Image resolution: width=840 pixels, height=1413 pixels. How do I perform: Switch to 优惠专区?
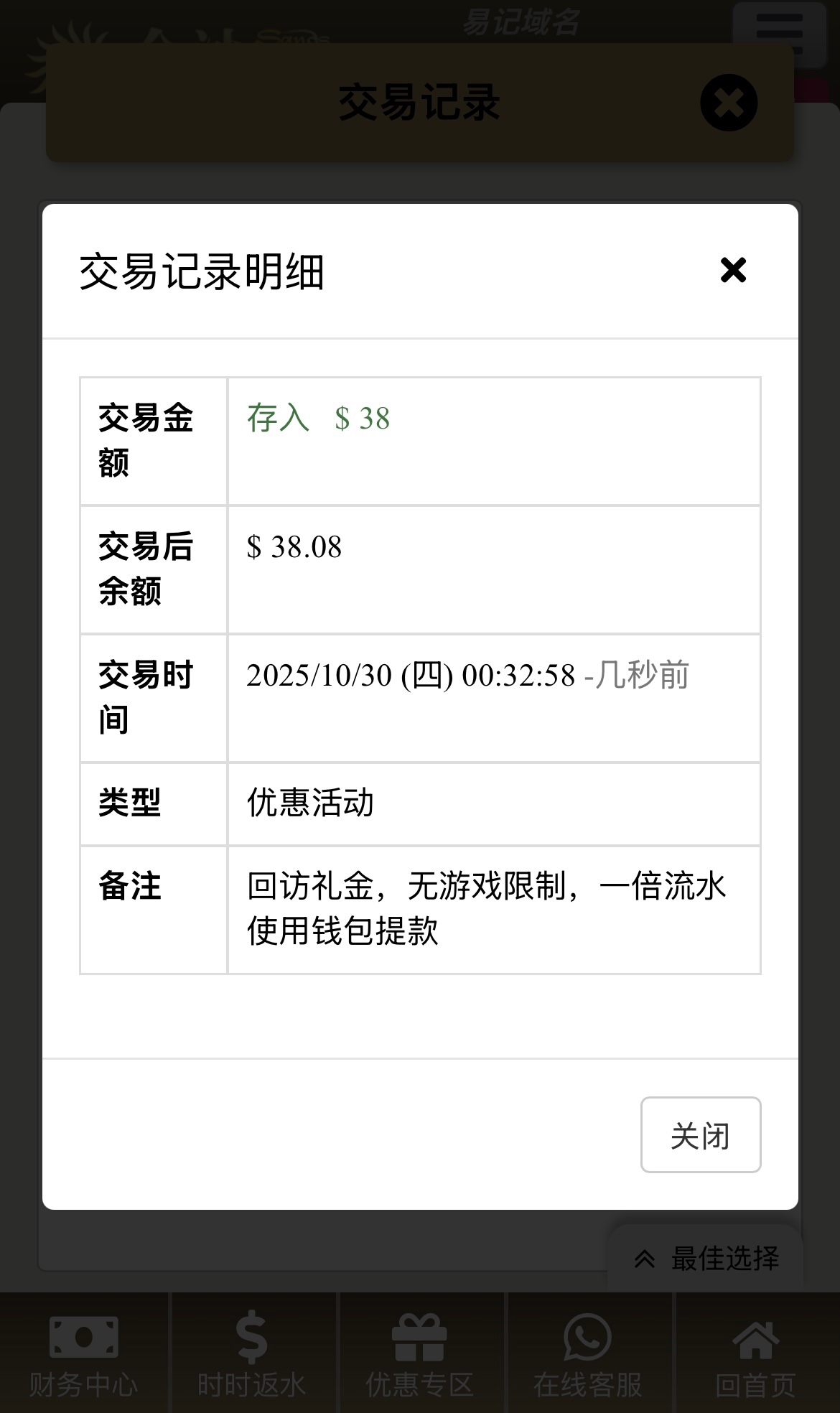click(x=420, y=1353)
